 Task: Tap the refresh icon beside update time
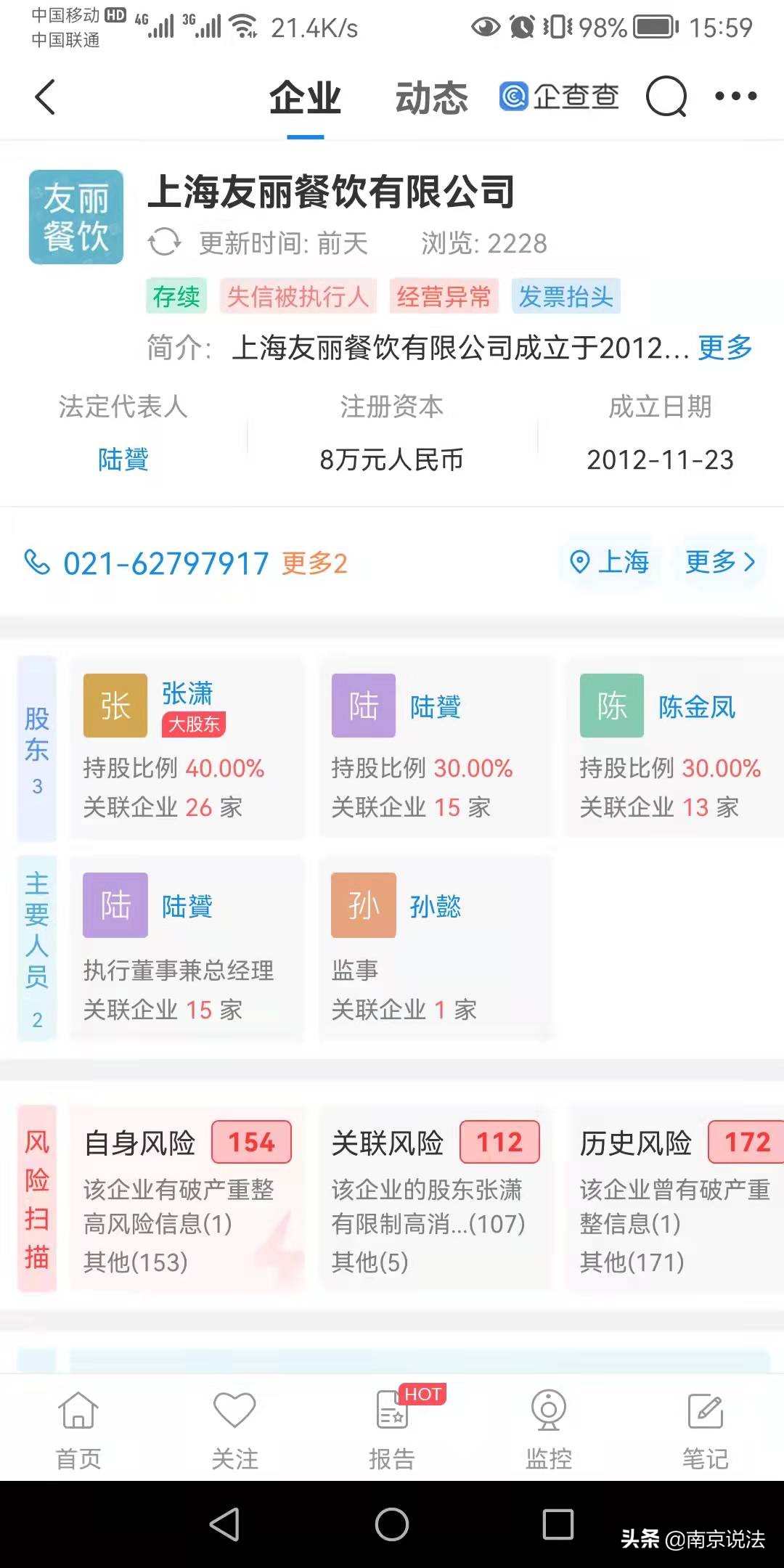[x=166, y=243]
